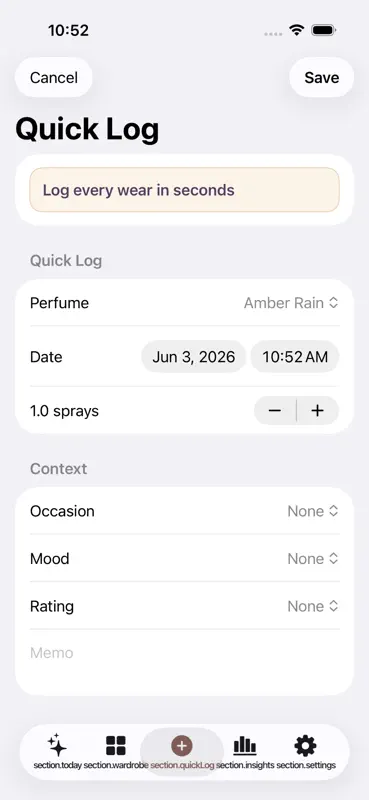This screenshot has width=369, height=800.
Task: Tap the Memo field to add notes
Action: 184,662
